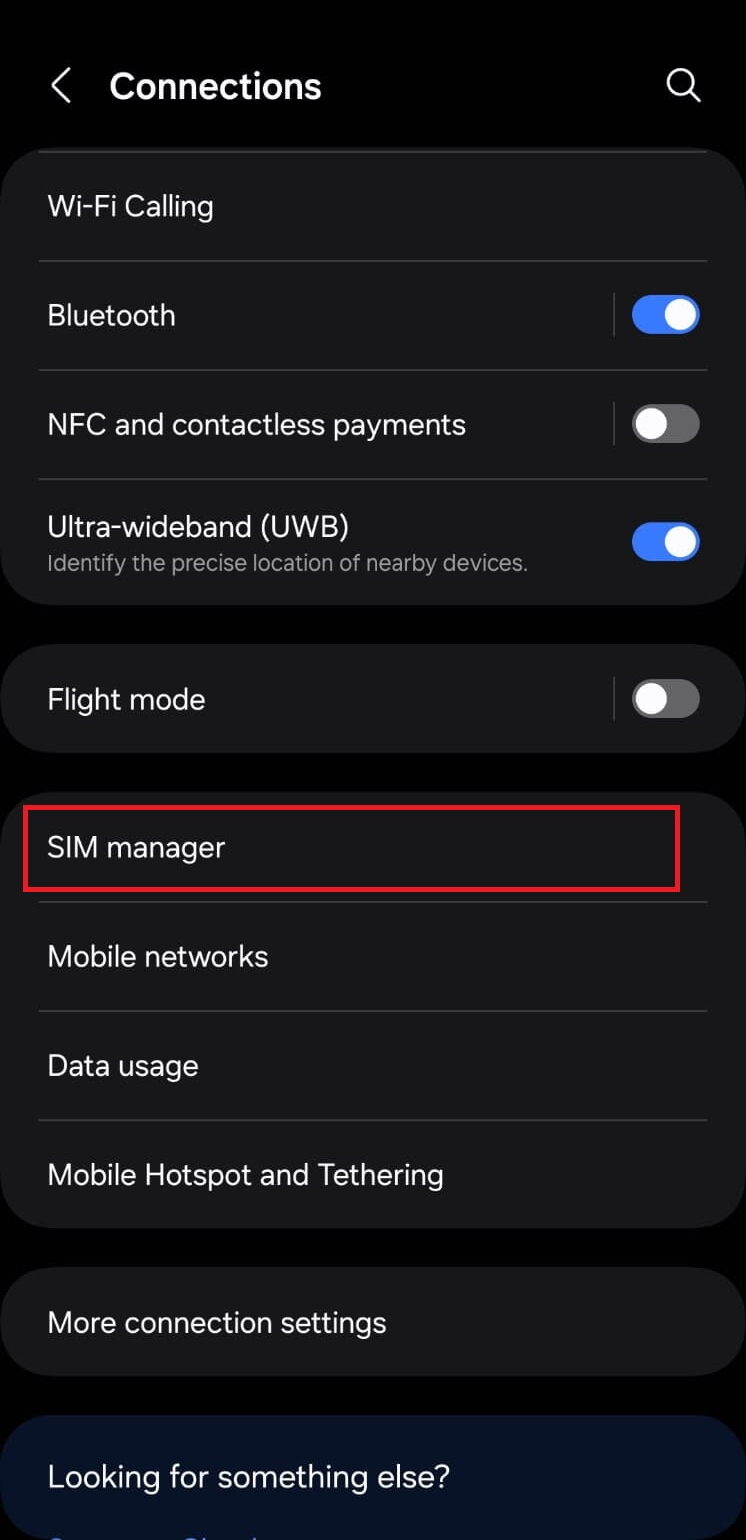
Task: Open NFC and contactless payments
Action: coord(300,425)
